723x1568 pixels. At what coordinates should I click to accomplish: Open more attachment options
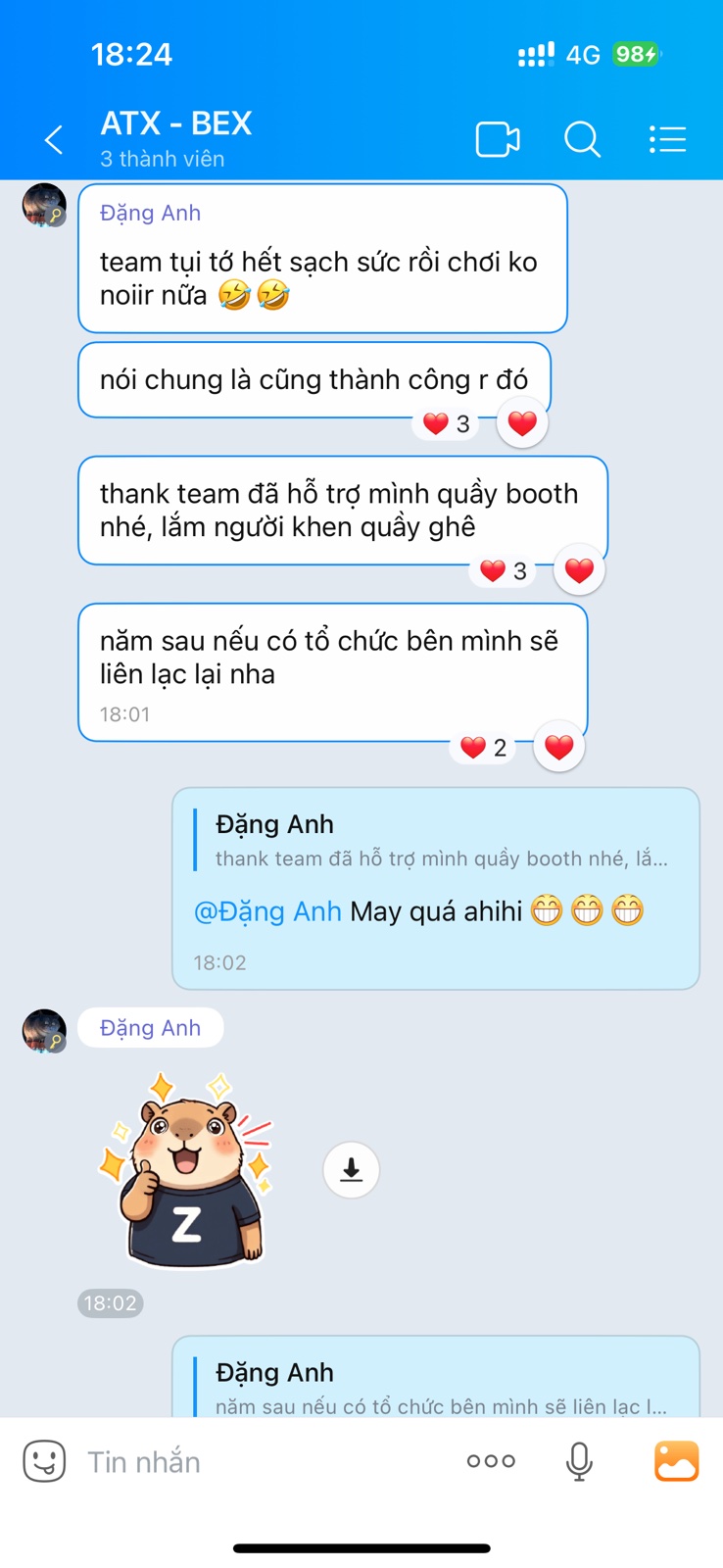click(491, 1461)
